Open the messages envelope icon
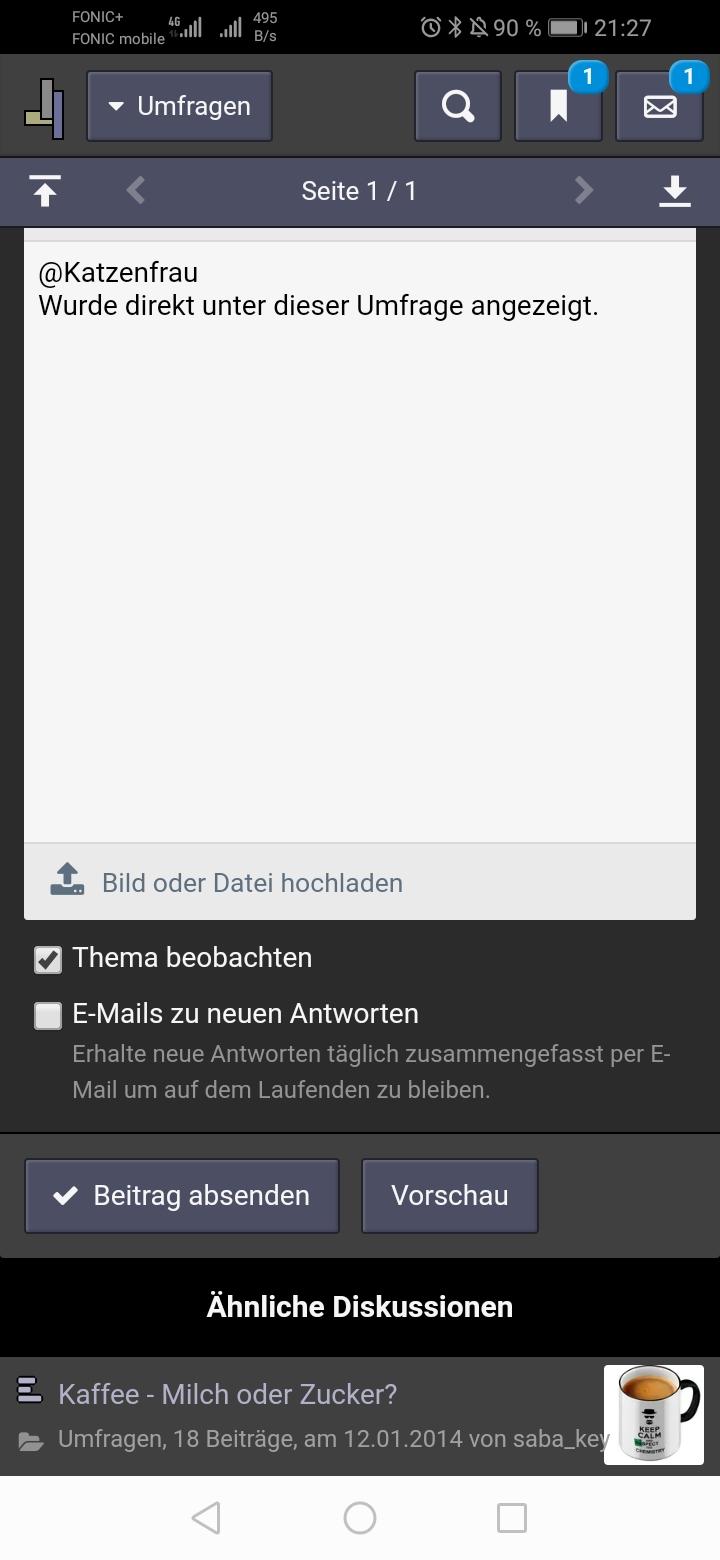The image size is (720, 1560). (x=659, y=106)
